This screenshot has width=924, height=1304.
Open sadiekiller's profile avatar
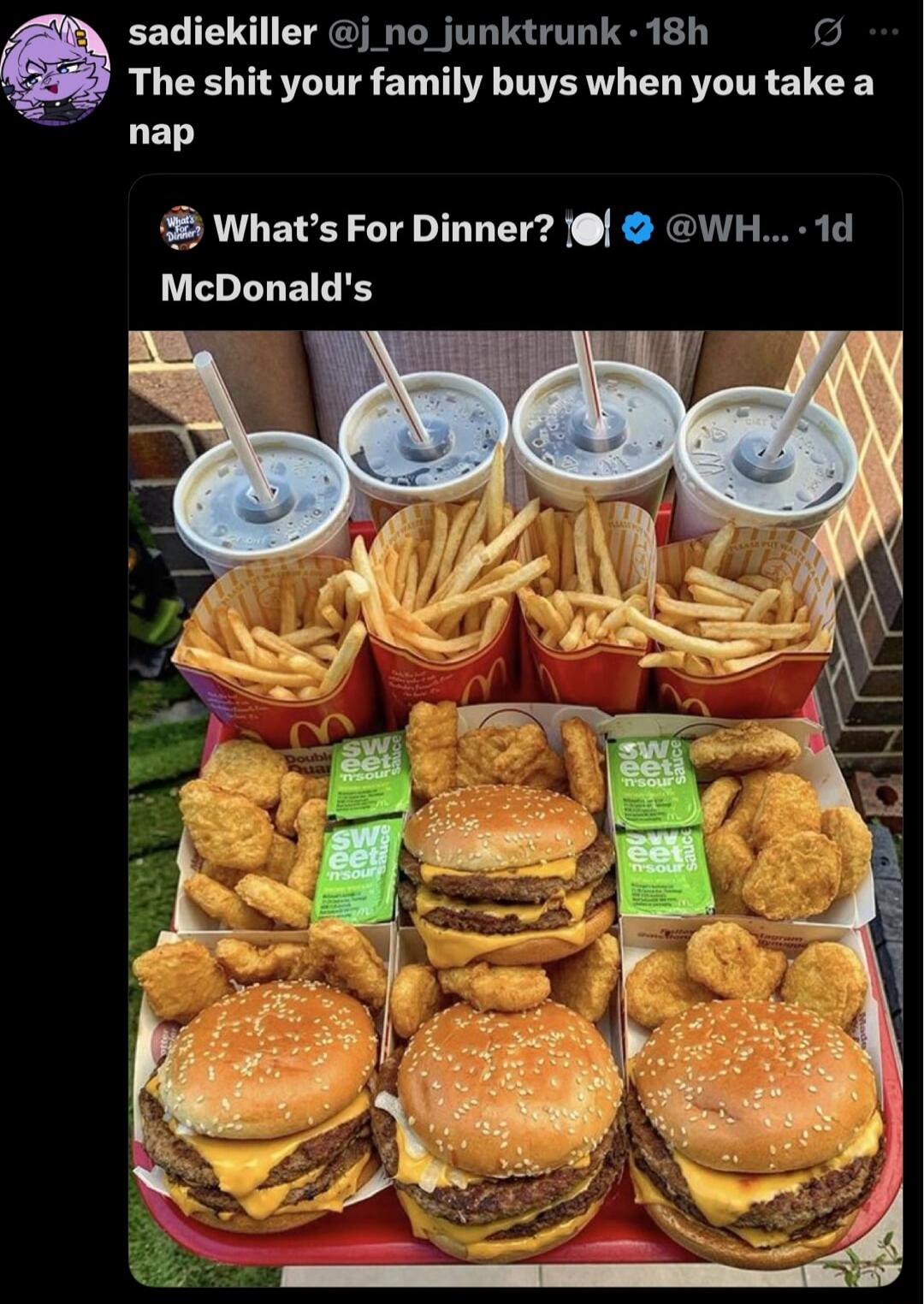click(56, 70)
